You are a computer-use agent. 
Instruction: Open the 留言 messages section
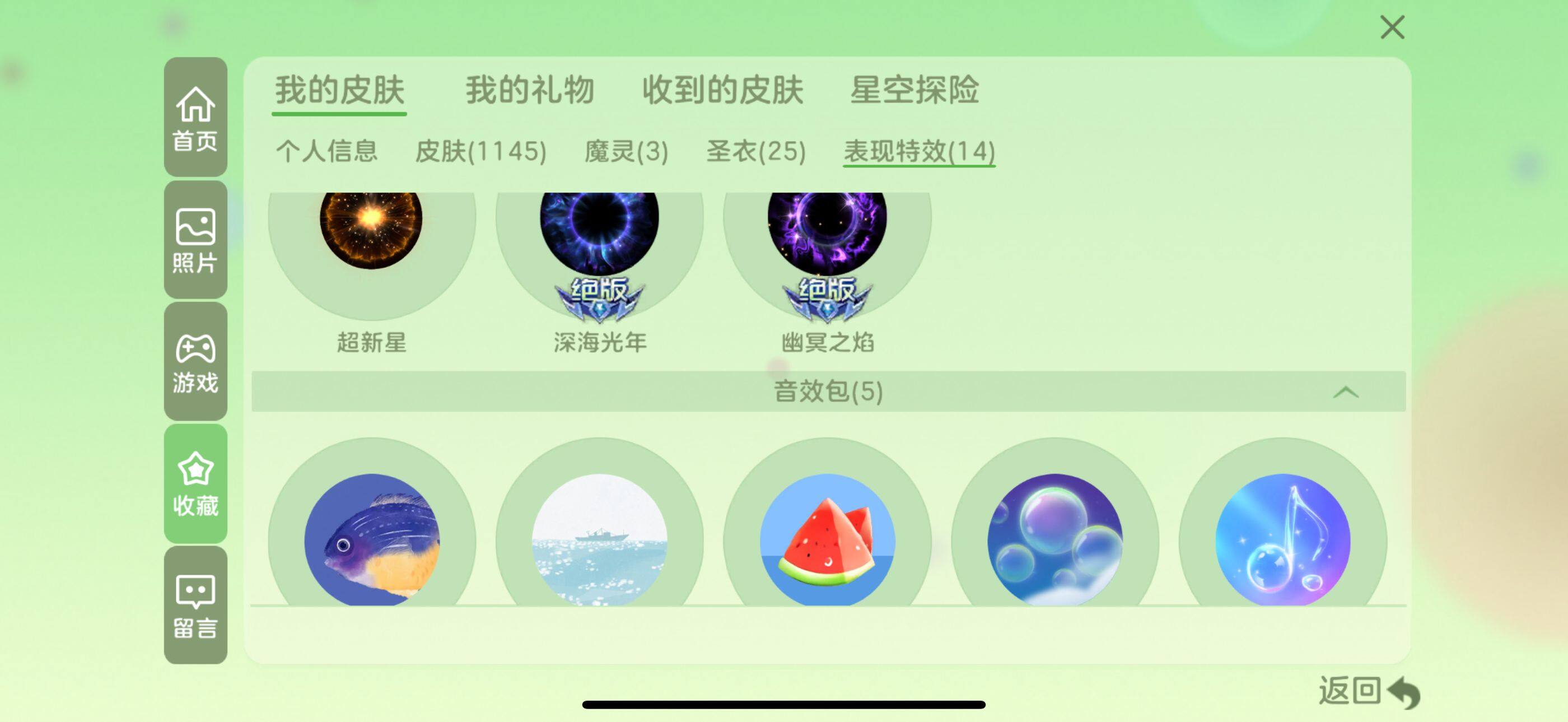click(x=195, y=605)
